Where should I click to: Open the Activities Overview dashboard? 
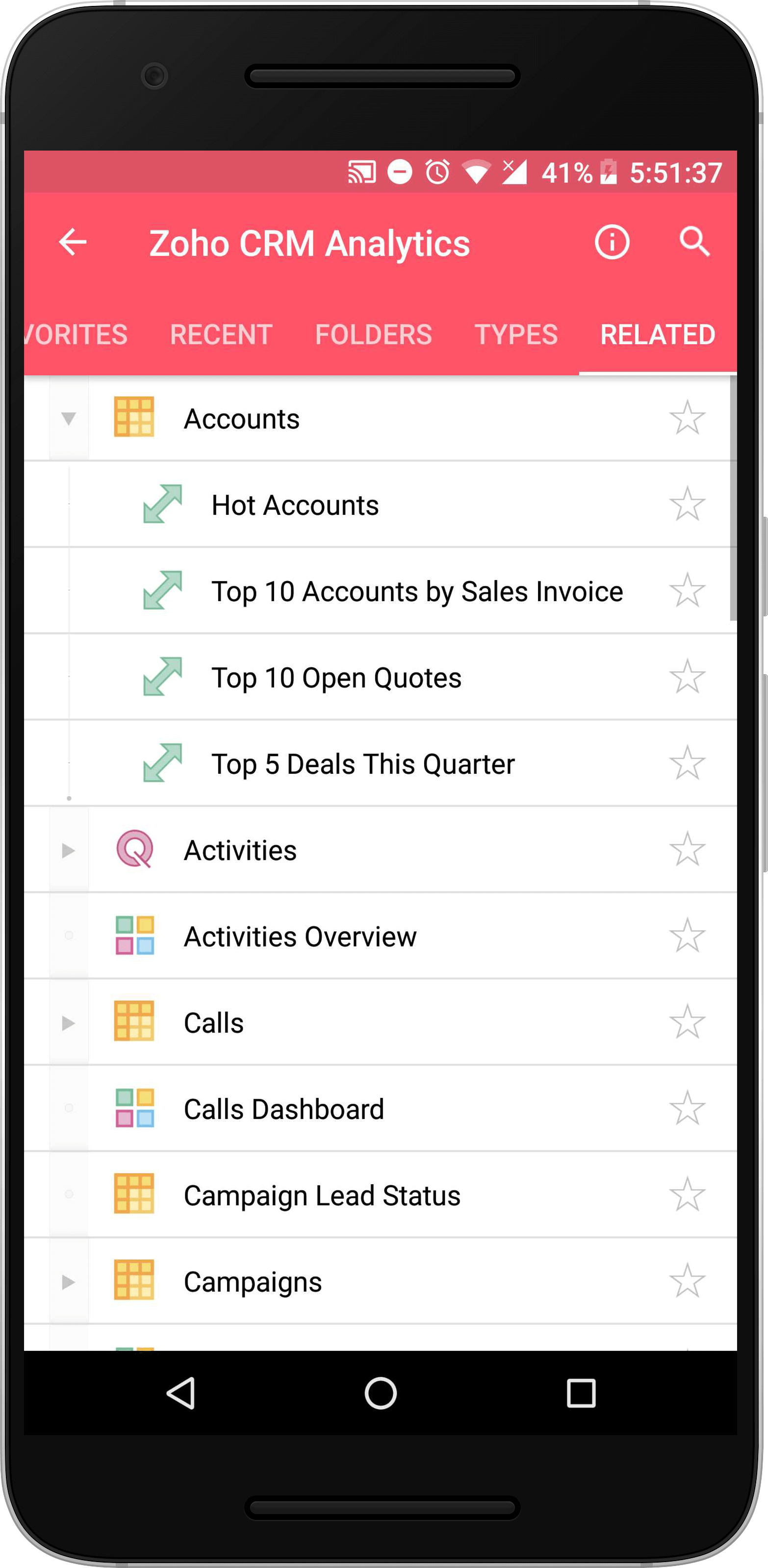[300, 937]
